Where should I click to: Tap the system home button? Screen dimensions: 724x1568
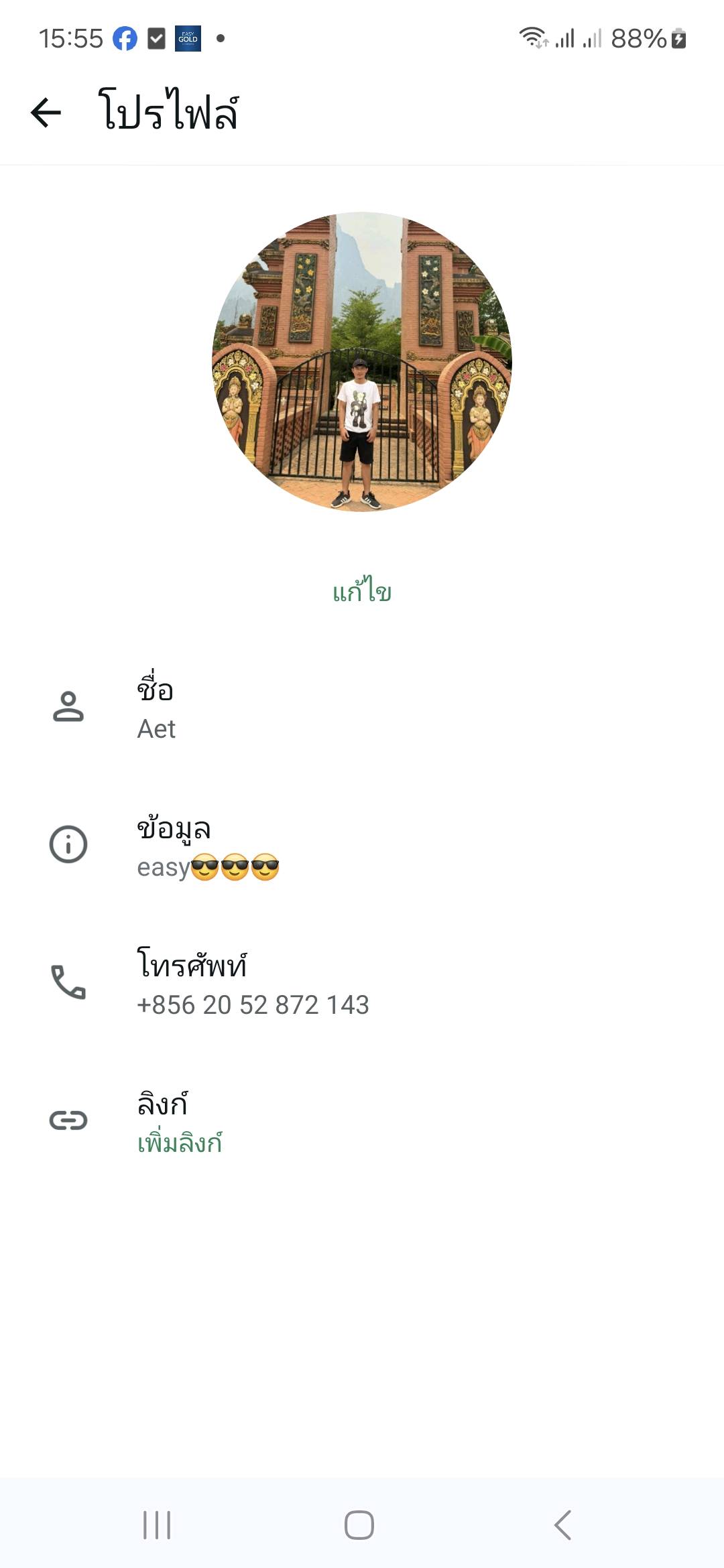click(x=359, y=1525)
